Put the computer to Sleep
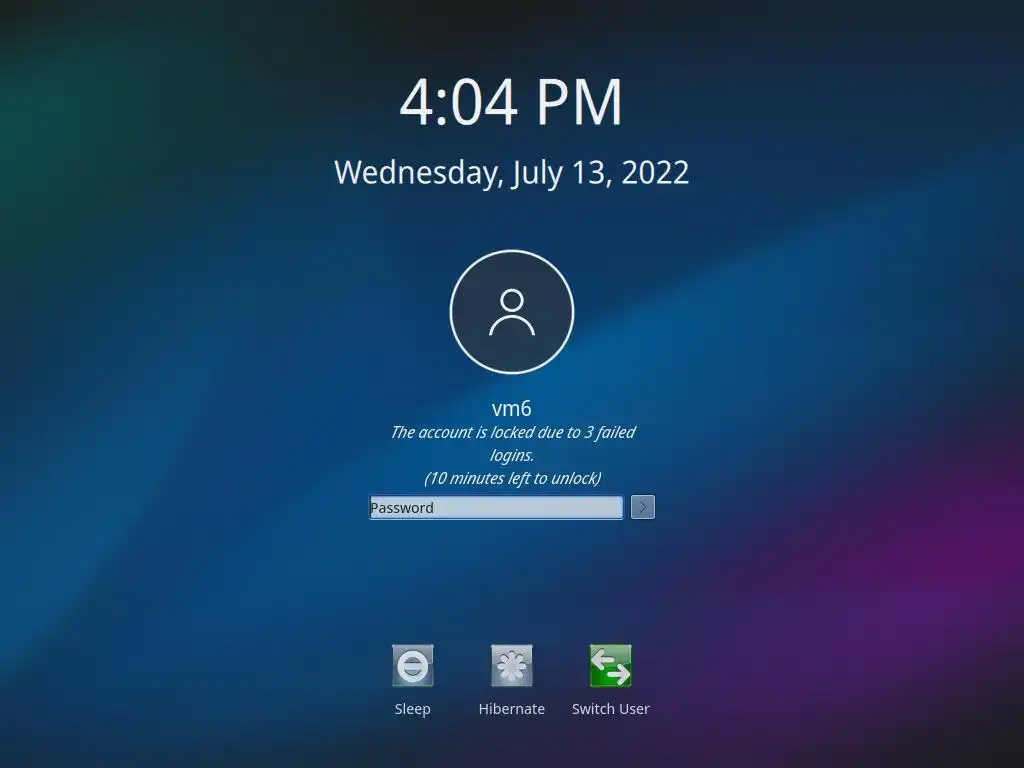1024x768 pixels. point(412,666)
